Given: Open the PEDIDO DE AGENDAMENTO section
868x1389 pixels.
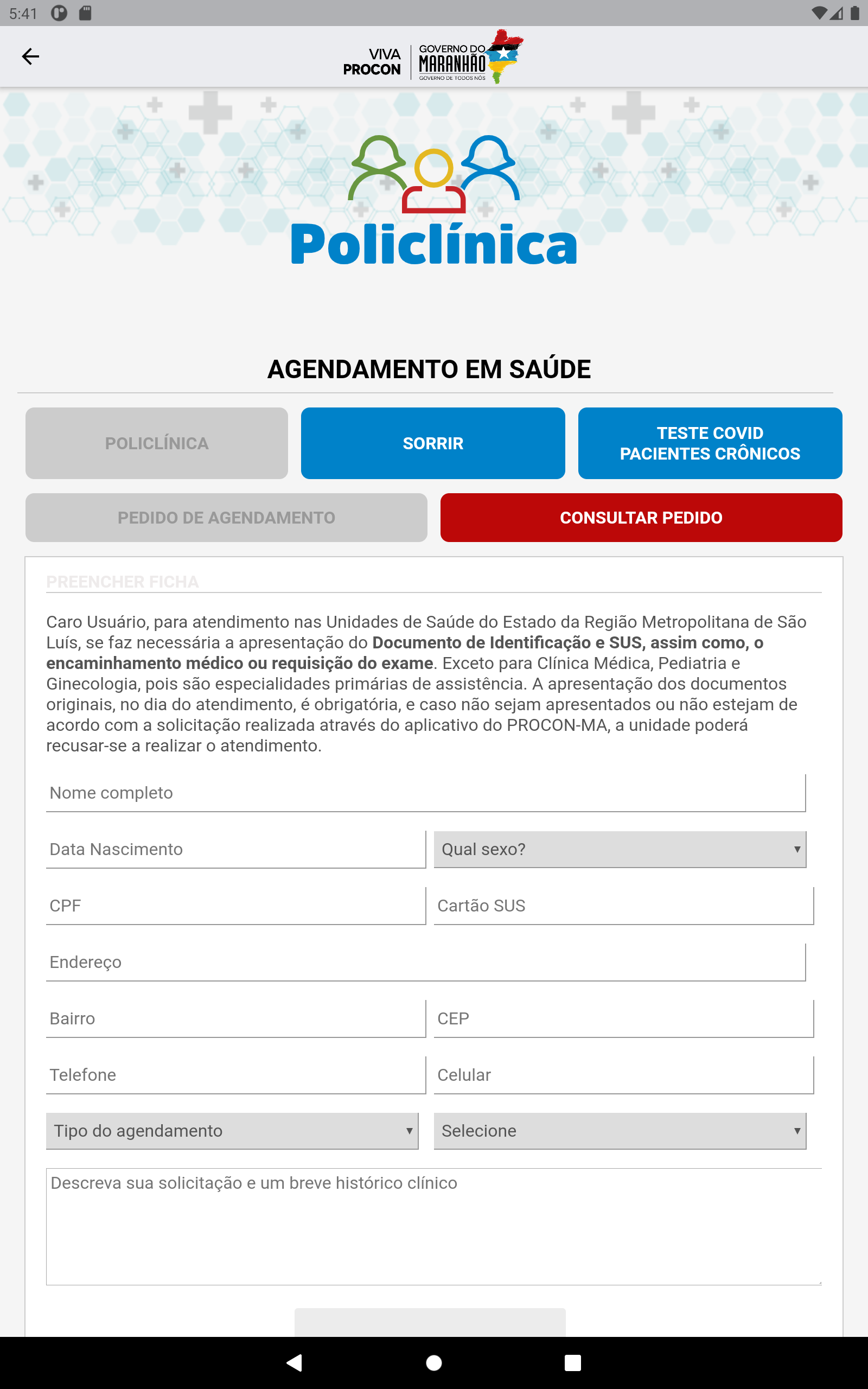Looking at the screenshot, I should 226,517.
